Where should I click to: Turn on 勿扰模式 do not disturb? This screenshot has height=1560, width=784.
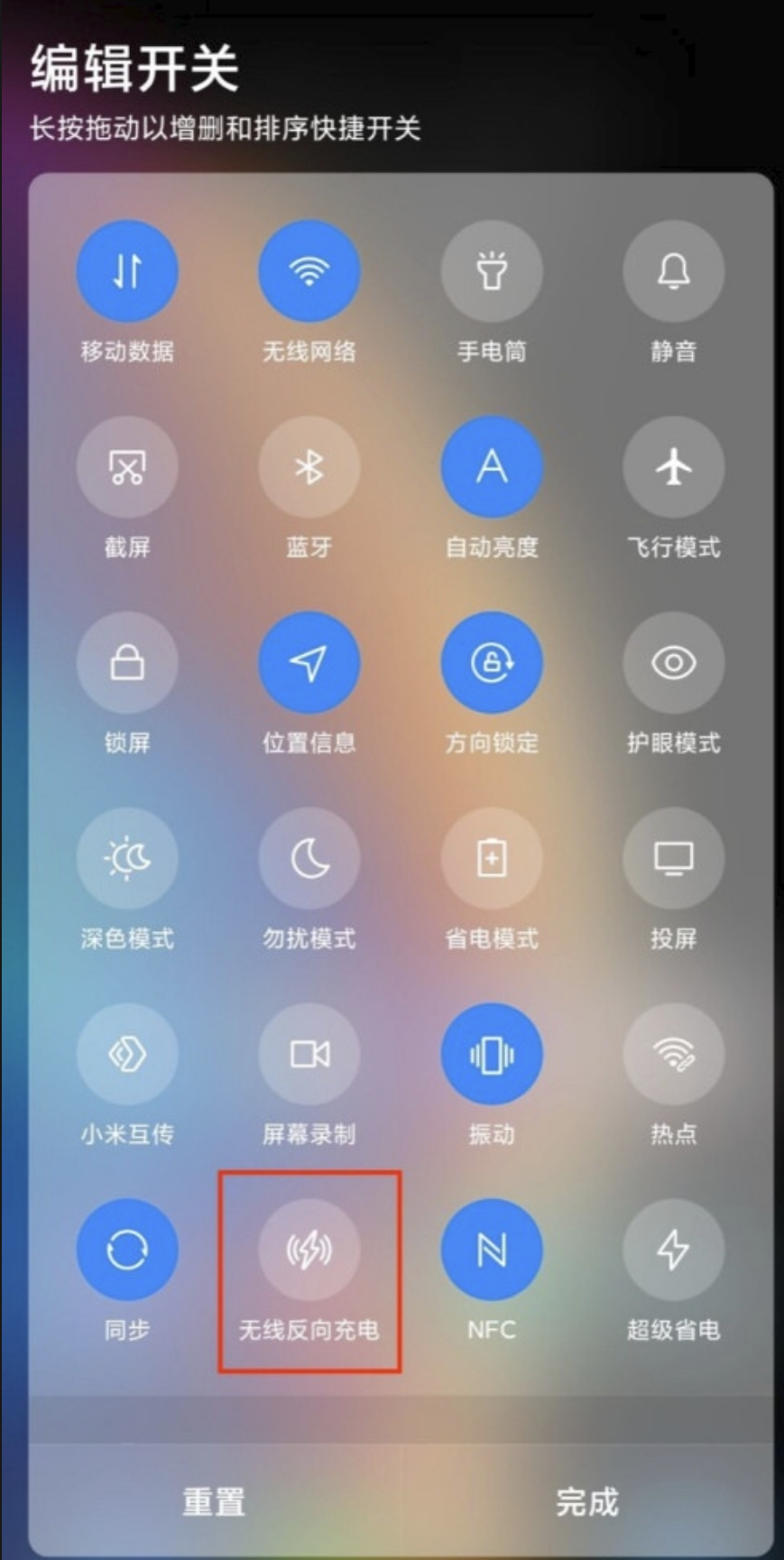pos(309,858)
